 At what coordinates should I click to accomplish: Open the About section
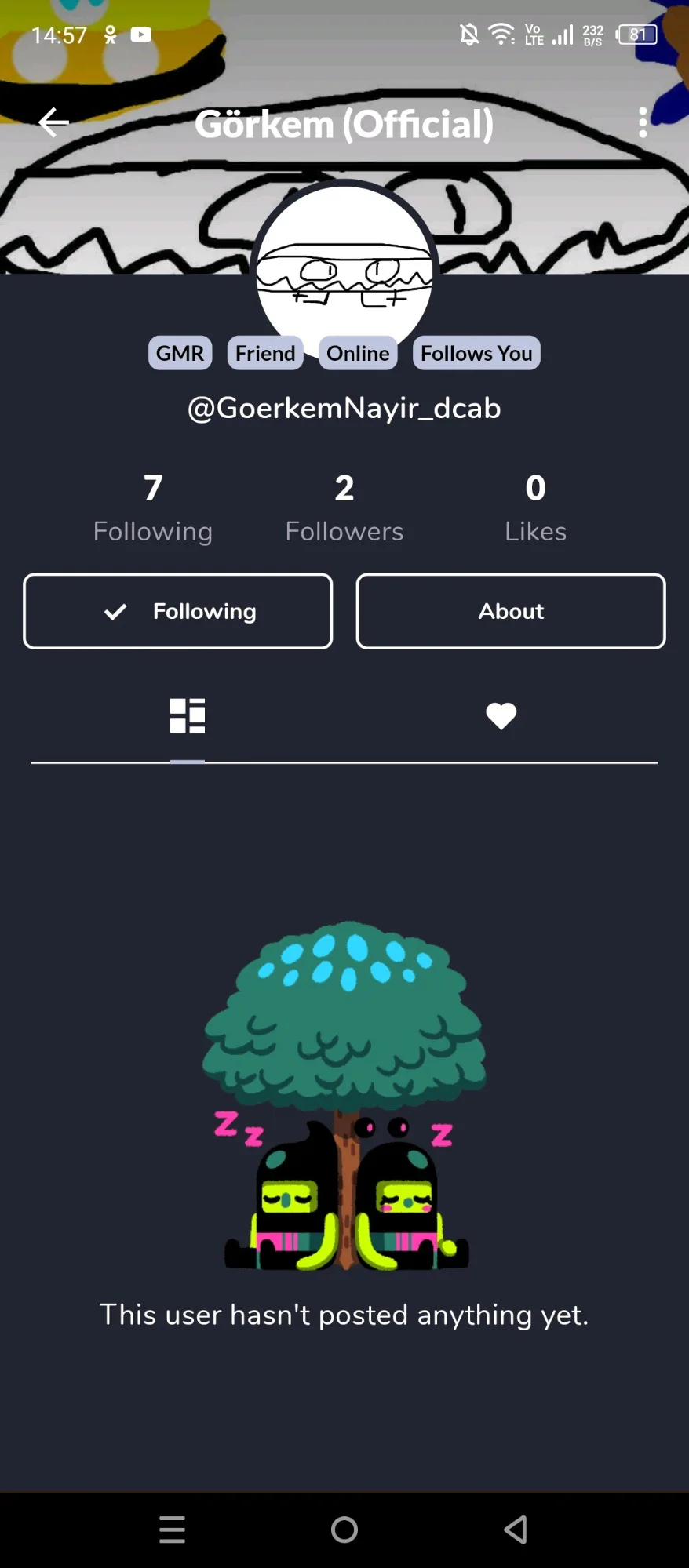tap(511, 611)
